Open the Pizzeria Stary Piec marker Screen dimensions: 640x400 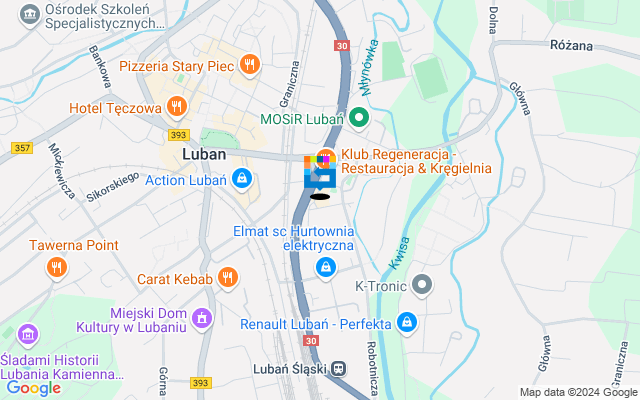250,66
